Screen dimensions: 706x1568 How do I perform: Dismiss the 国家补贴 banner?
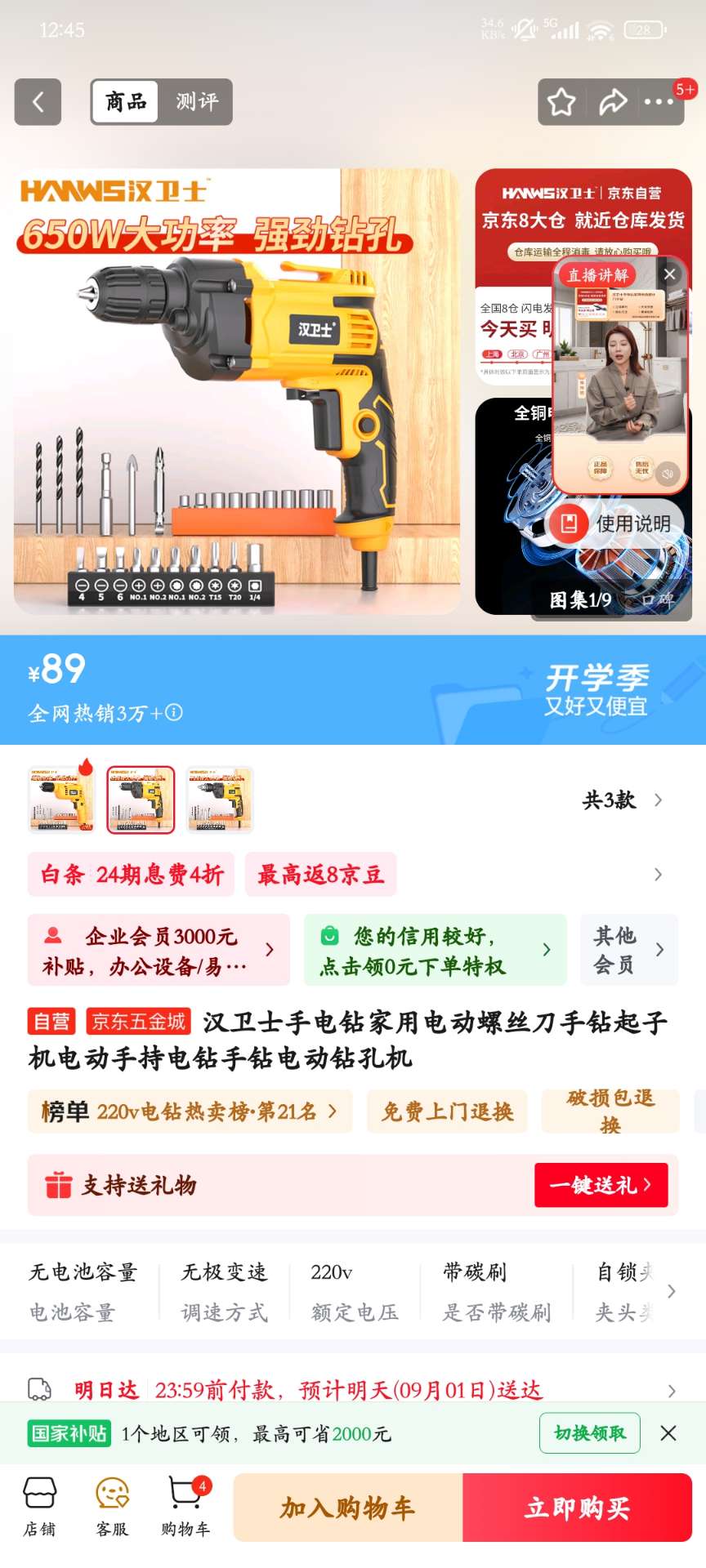coord(668,1433)
